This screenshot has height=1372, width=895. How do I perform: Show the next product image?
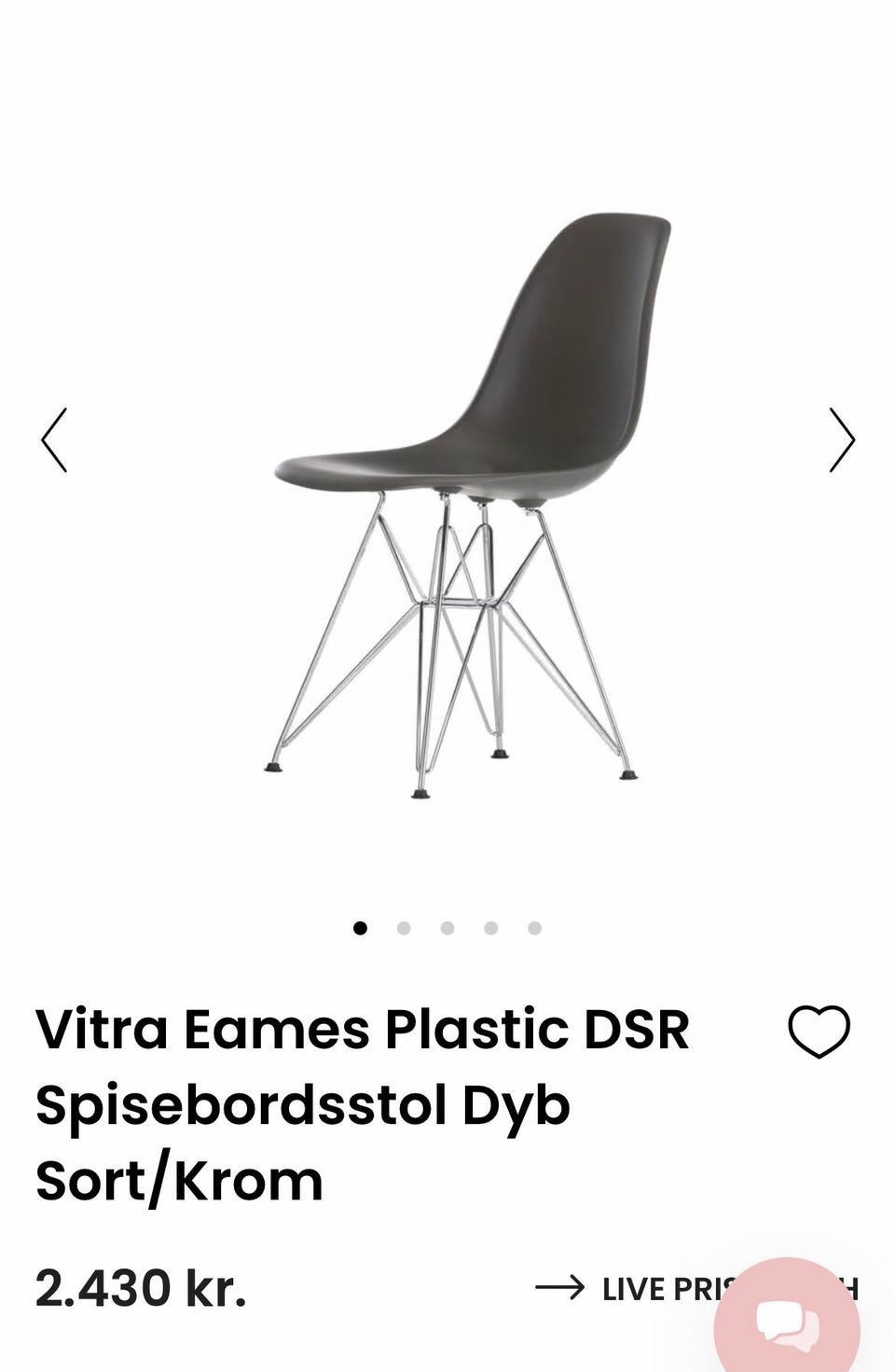point(842,439)
